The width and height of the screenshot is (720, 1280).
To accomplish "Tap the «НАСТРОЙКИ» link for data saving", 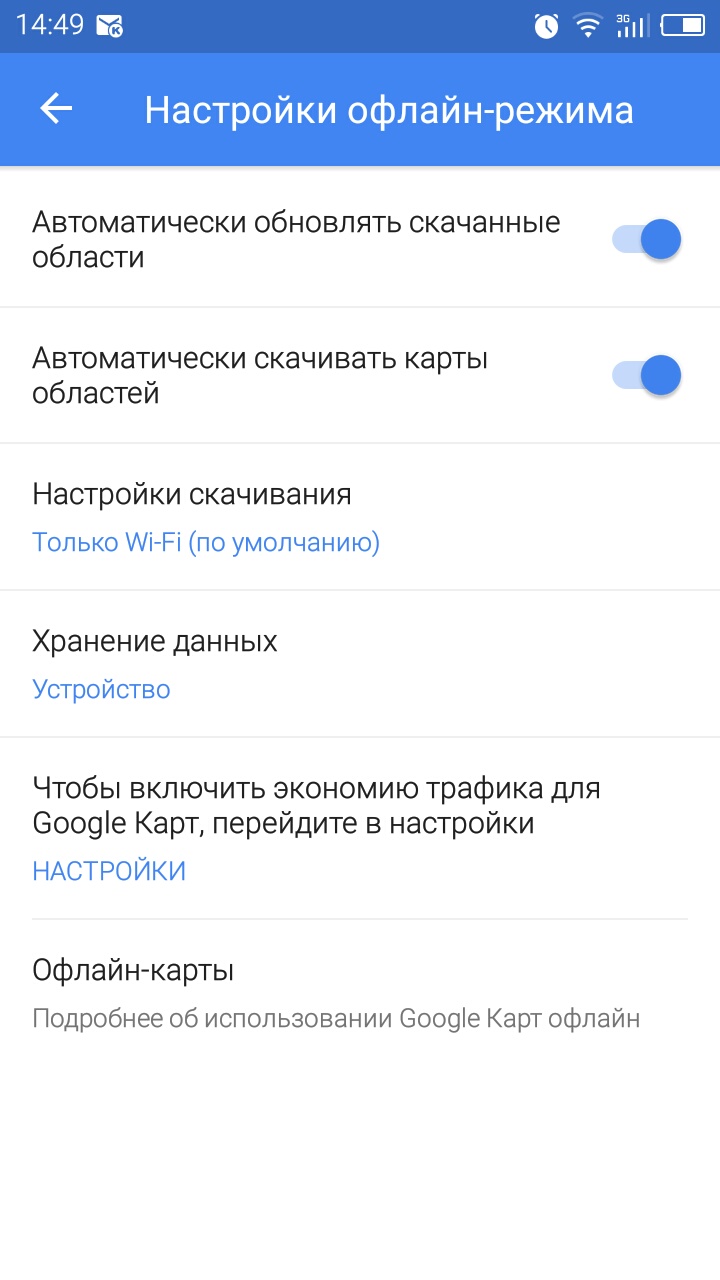I will tap(109, 871).
